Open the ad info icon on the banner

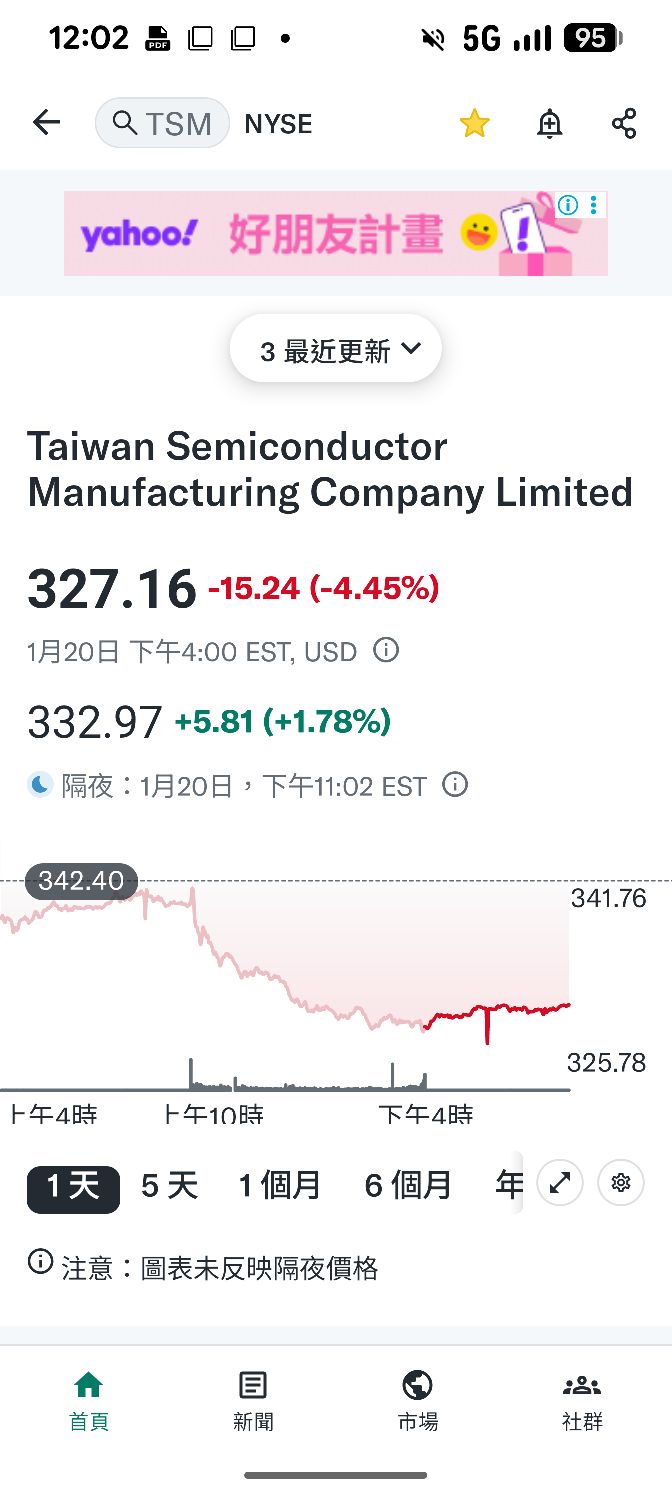568,206
